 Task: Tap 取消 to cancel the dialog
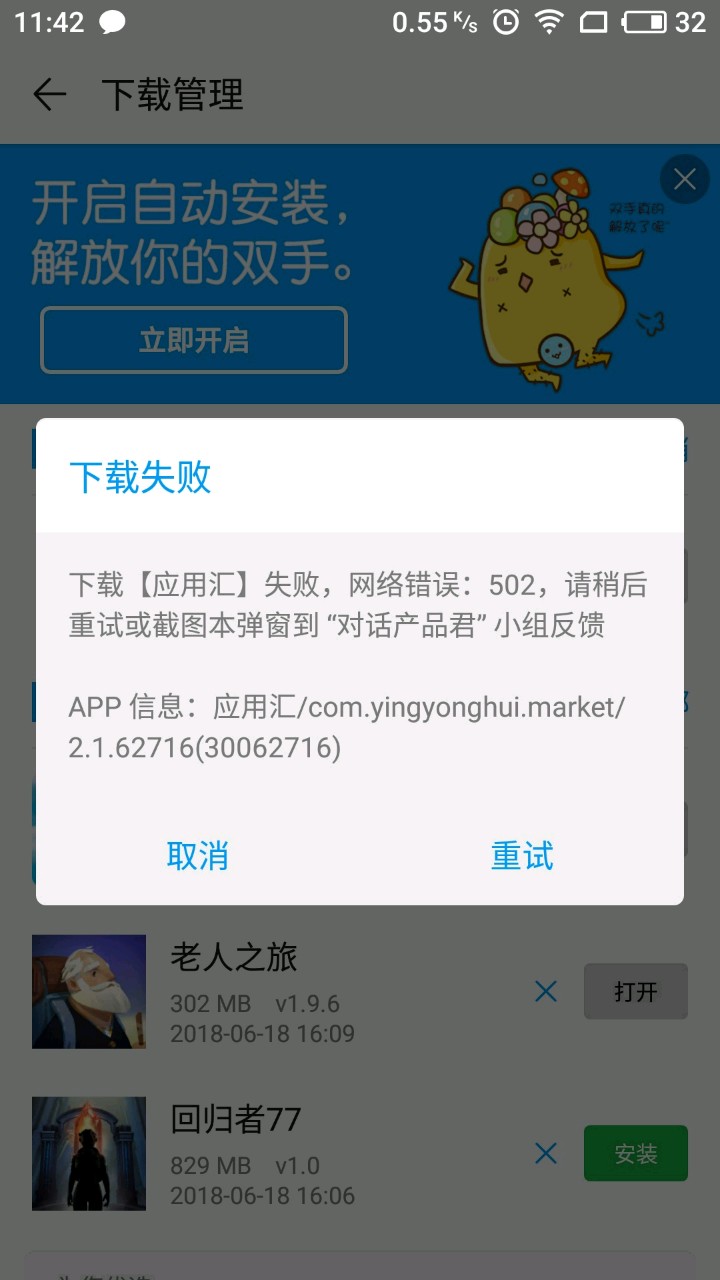(197, 856)
